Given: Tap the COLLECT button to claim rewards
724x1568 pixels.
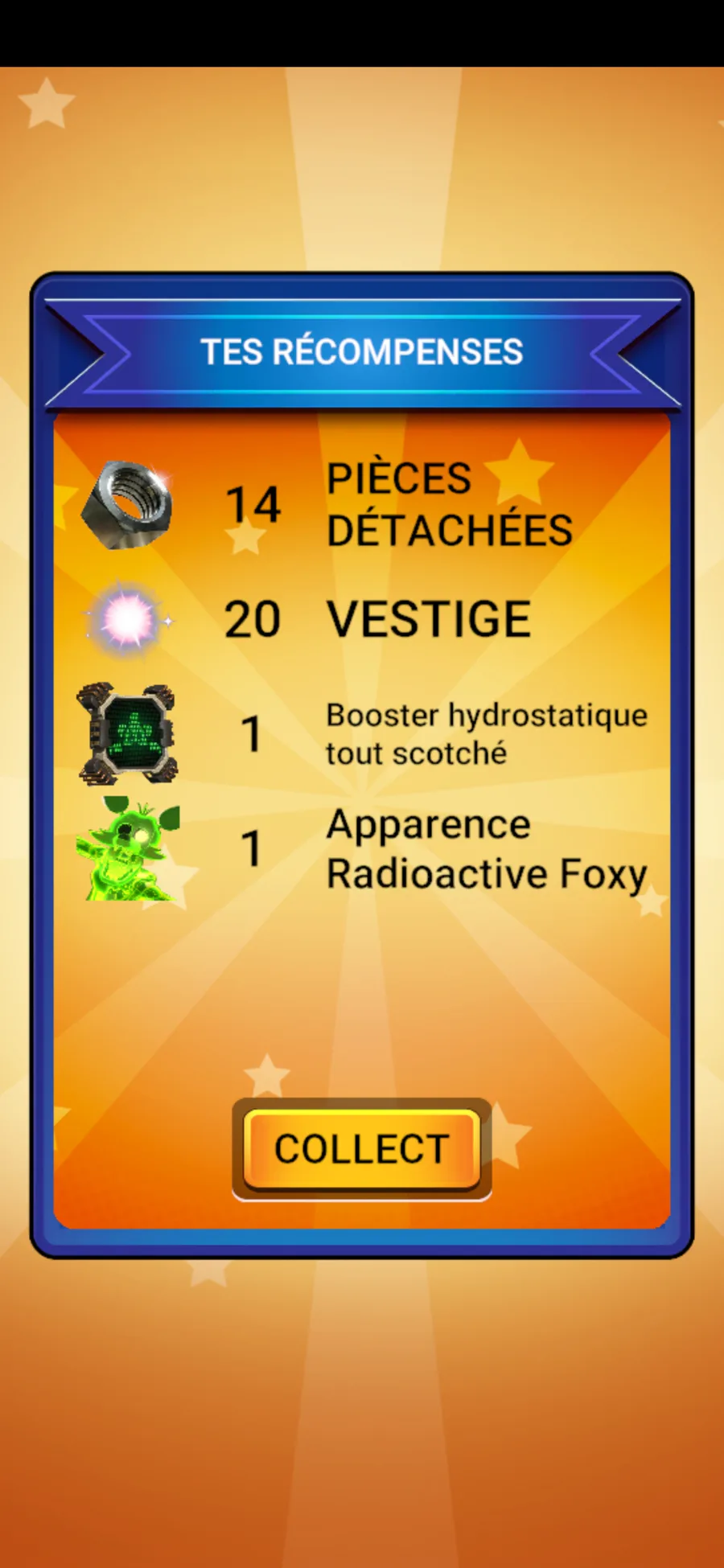Looking at the screenshot, I should tap(362, 1149).
